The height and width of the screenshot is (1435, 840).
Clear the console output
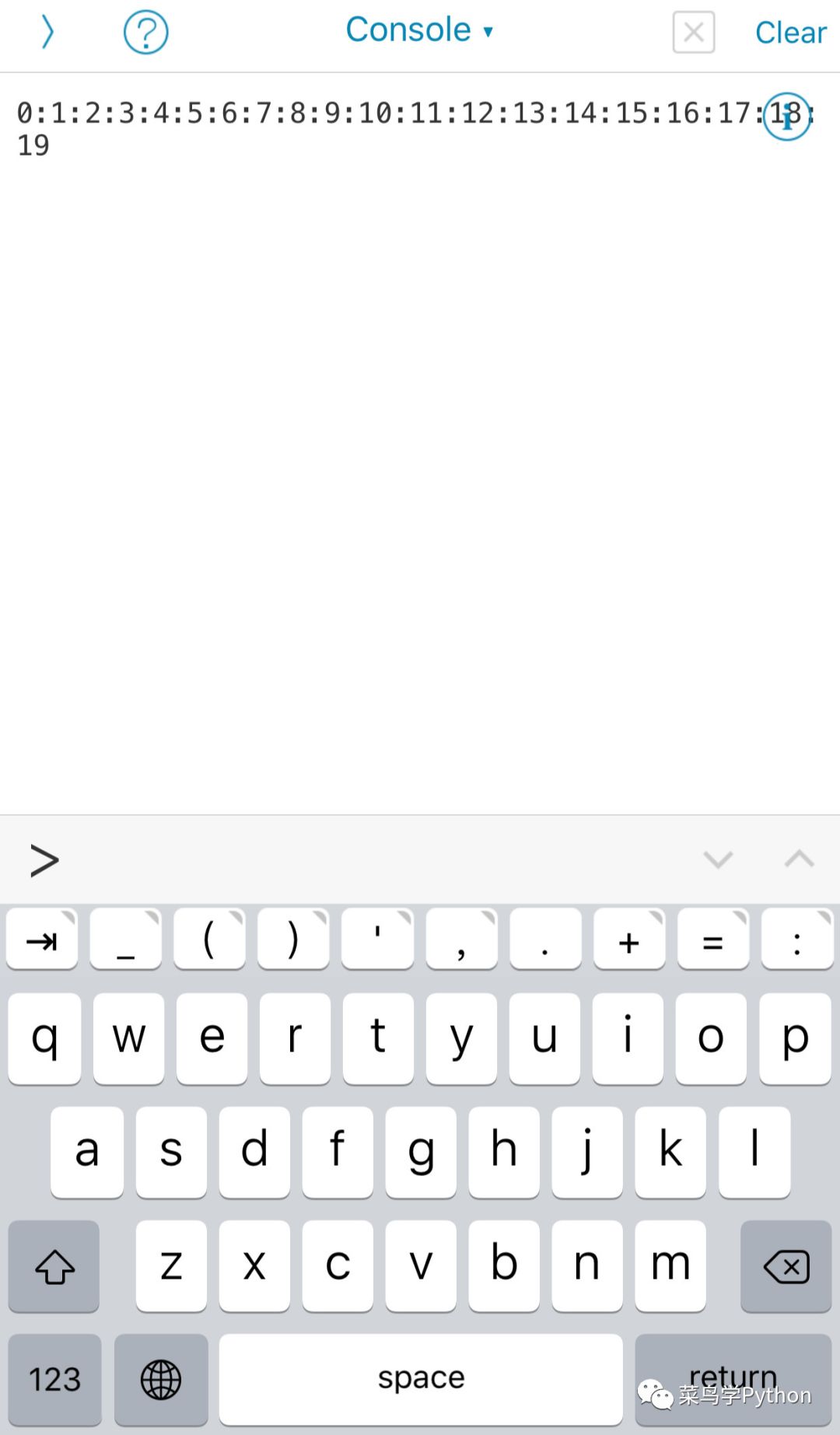click(x=790, y=33)
